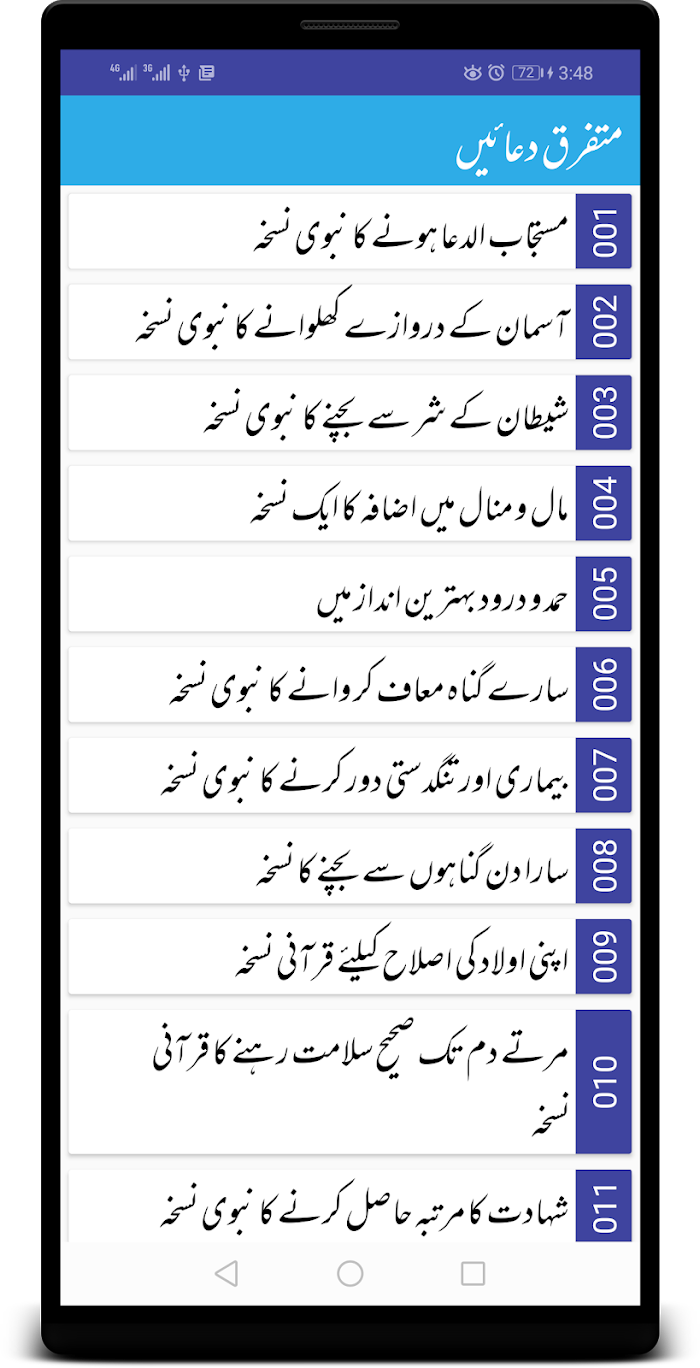The width and height of the screenshot is (700, 1368).
Task: Go back using system back button
Action: click(227, 1273)
